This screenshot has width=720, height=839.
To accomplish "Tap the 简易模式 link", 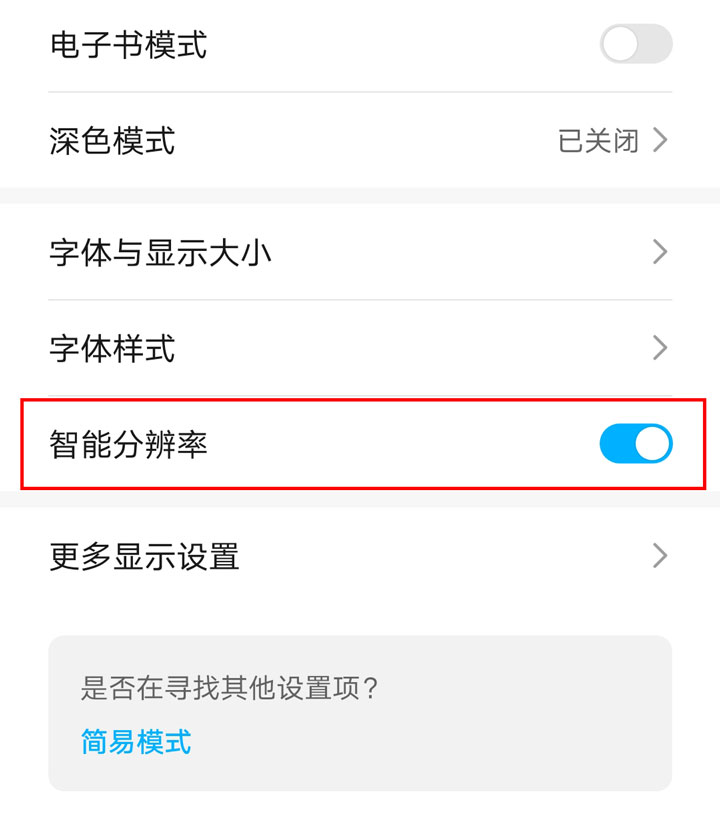I will pyautogui.click(x=136, y=742).
